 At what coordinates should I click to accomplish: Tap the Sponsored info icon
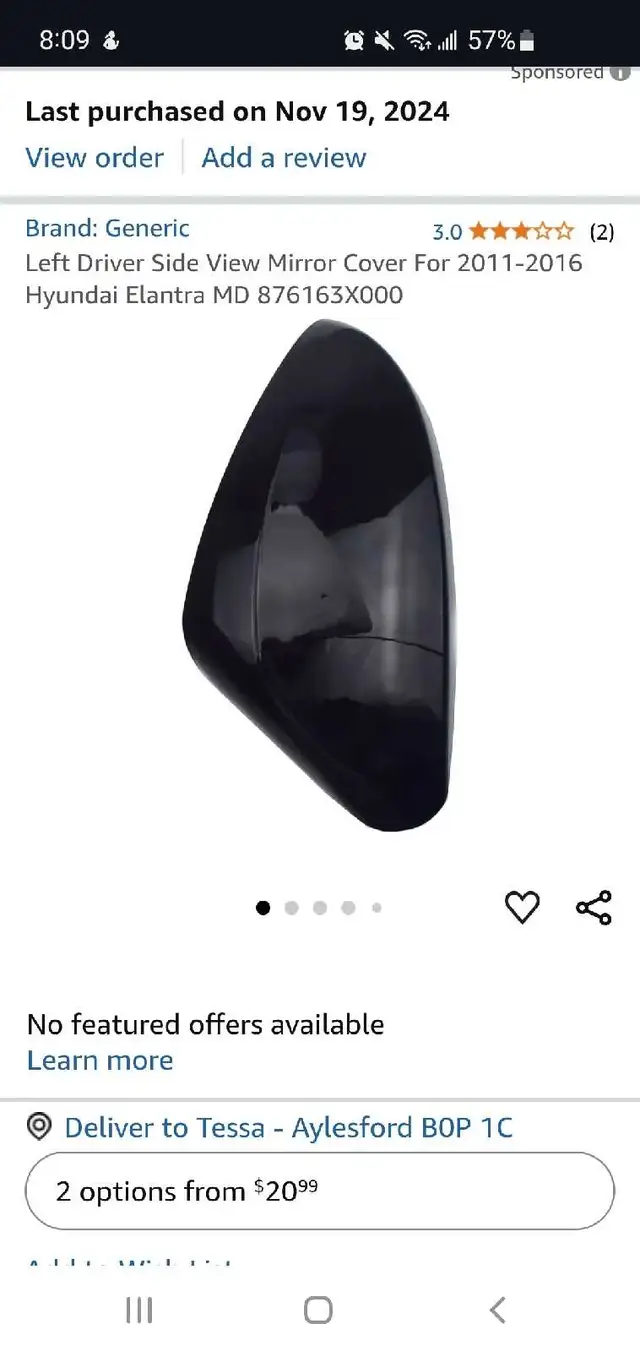[x=620, y=72]
